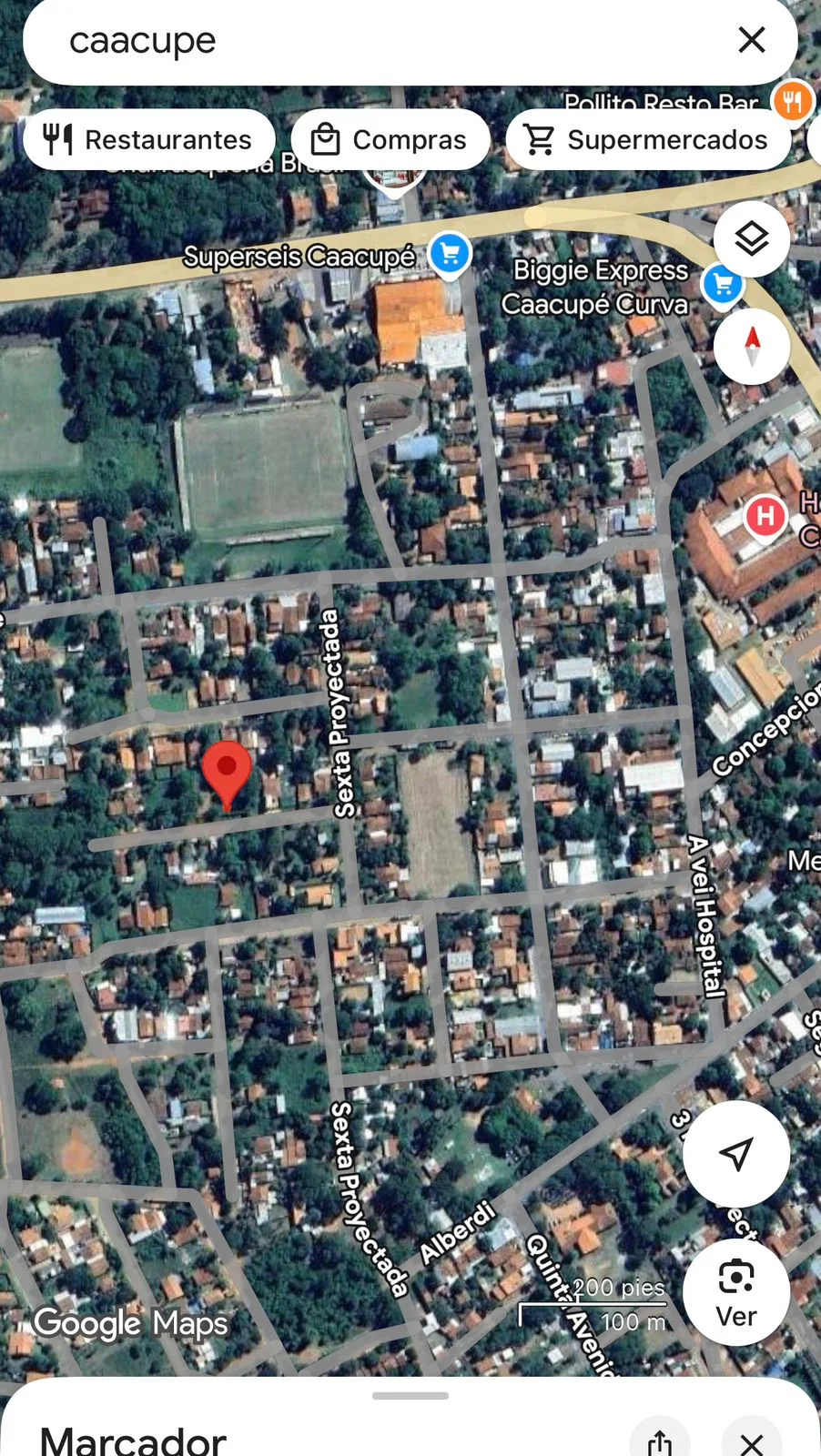Reset map orientation with the compass
The image size is (821, 1456).
point(752,347)
